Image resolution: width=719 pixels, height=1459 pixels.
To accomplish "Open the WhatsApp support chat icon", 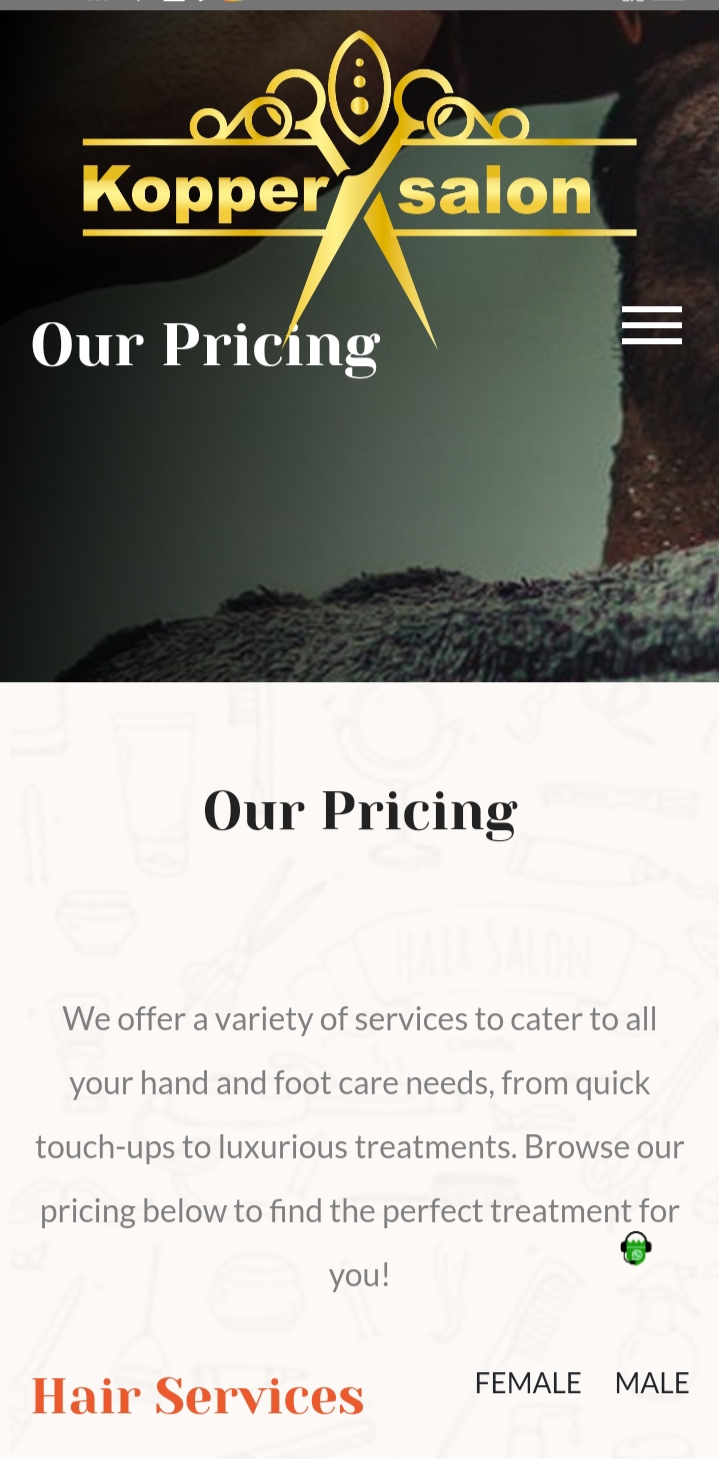I will pyautogui.click(x=636, y=1249).
